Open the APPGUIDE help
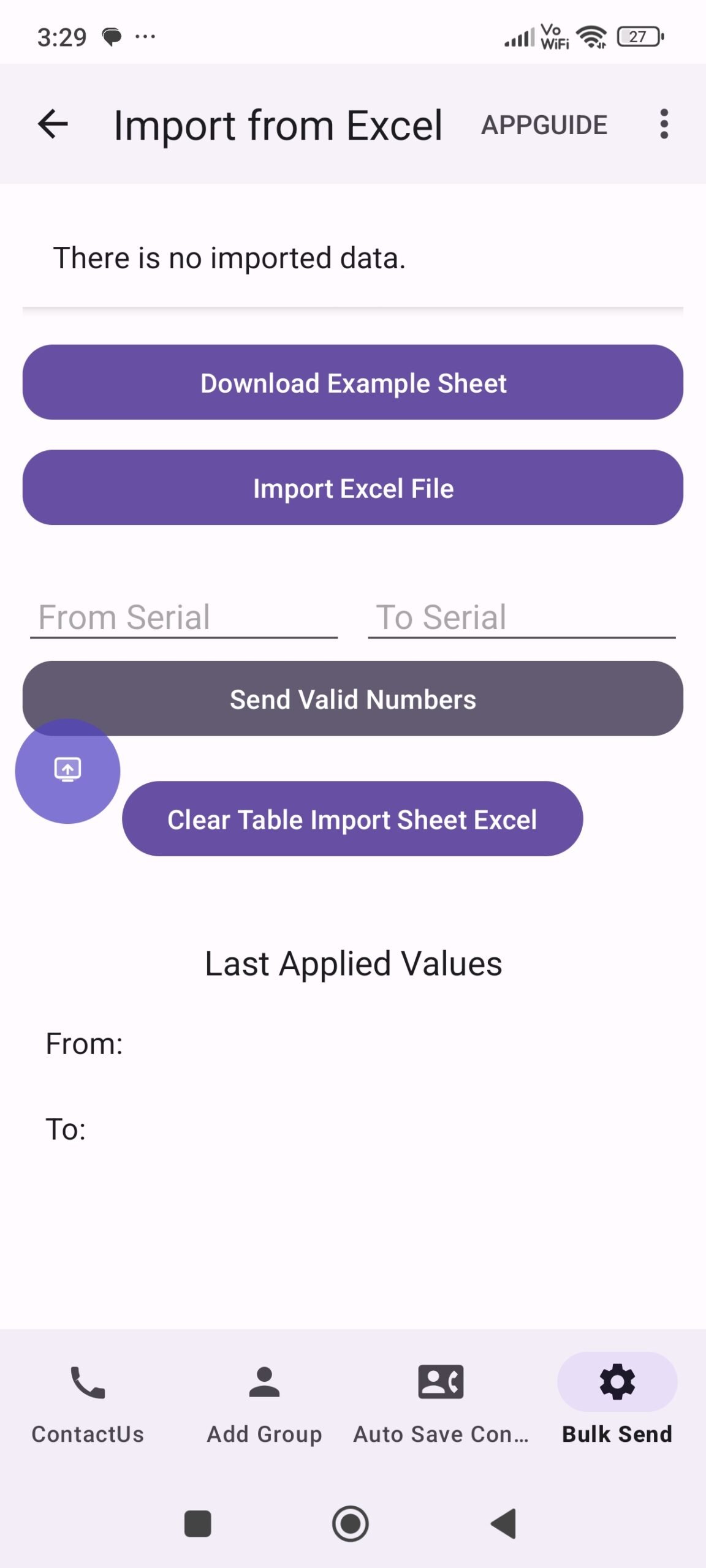This screenshot has width=706, height=1568. (x=544, y=125)
